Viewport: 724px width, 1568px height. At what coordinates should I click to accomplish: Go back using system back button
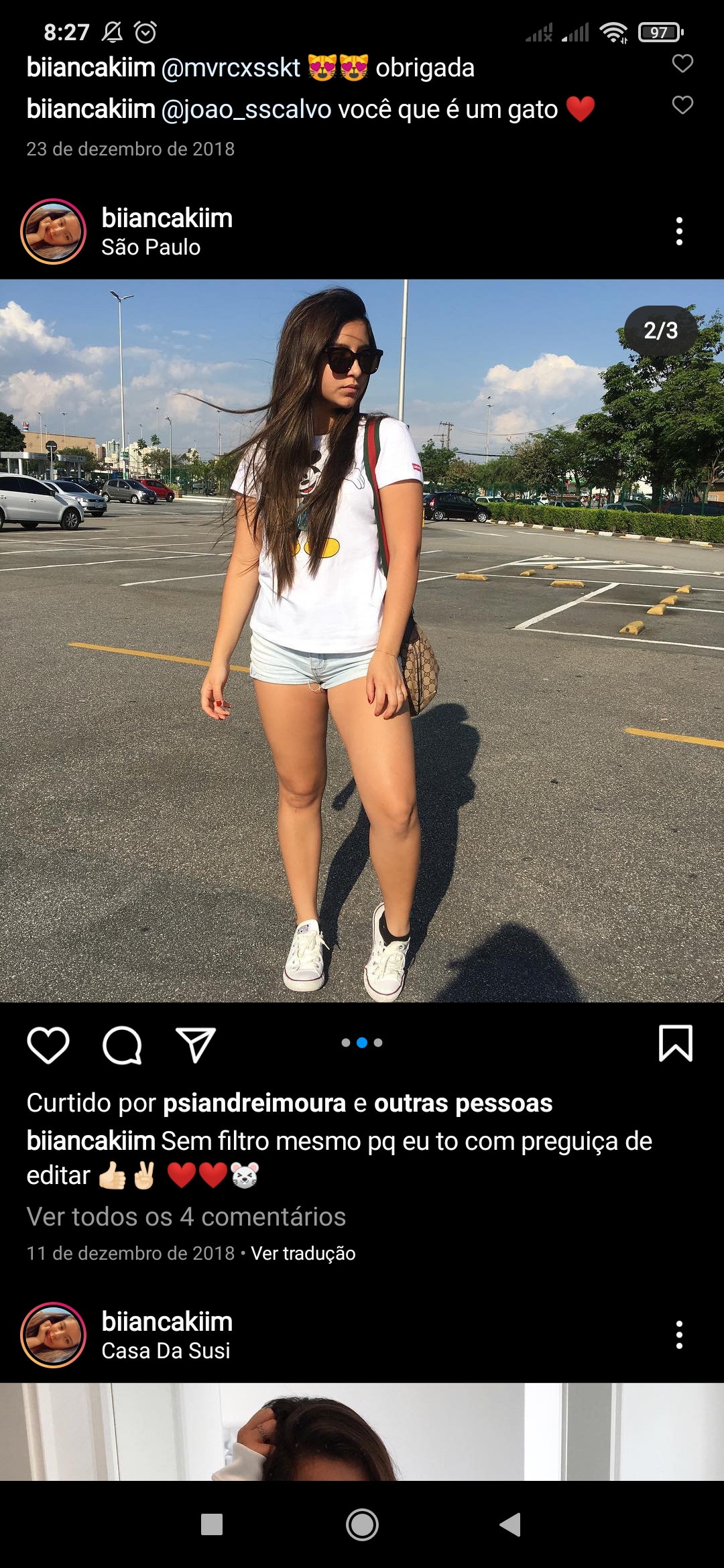[x=510, y=1524]
